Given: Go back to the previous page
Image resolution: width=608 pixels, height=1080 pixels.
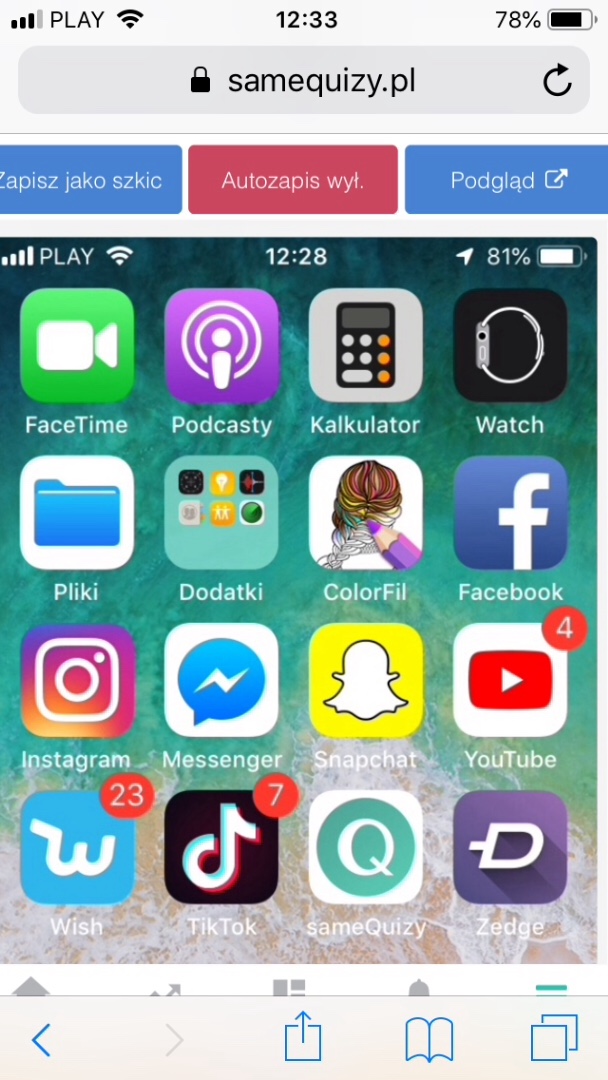Looking at the screenshot, I should pos(41,1040).
